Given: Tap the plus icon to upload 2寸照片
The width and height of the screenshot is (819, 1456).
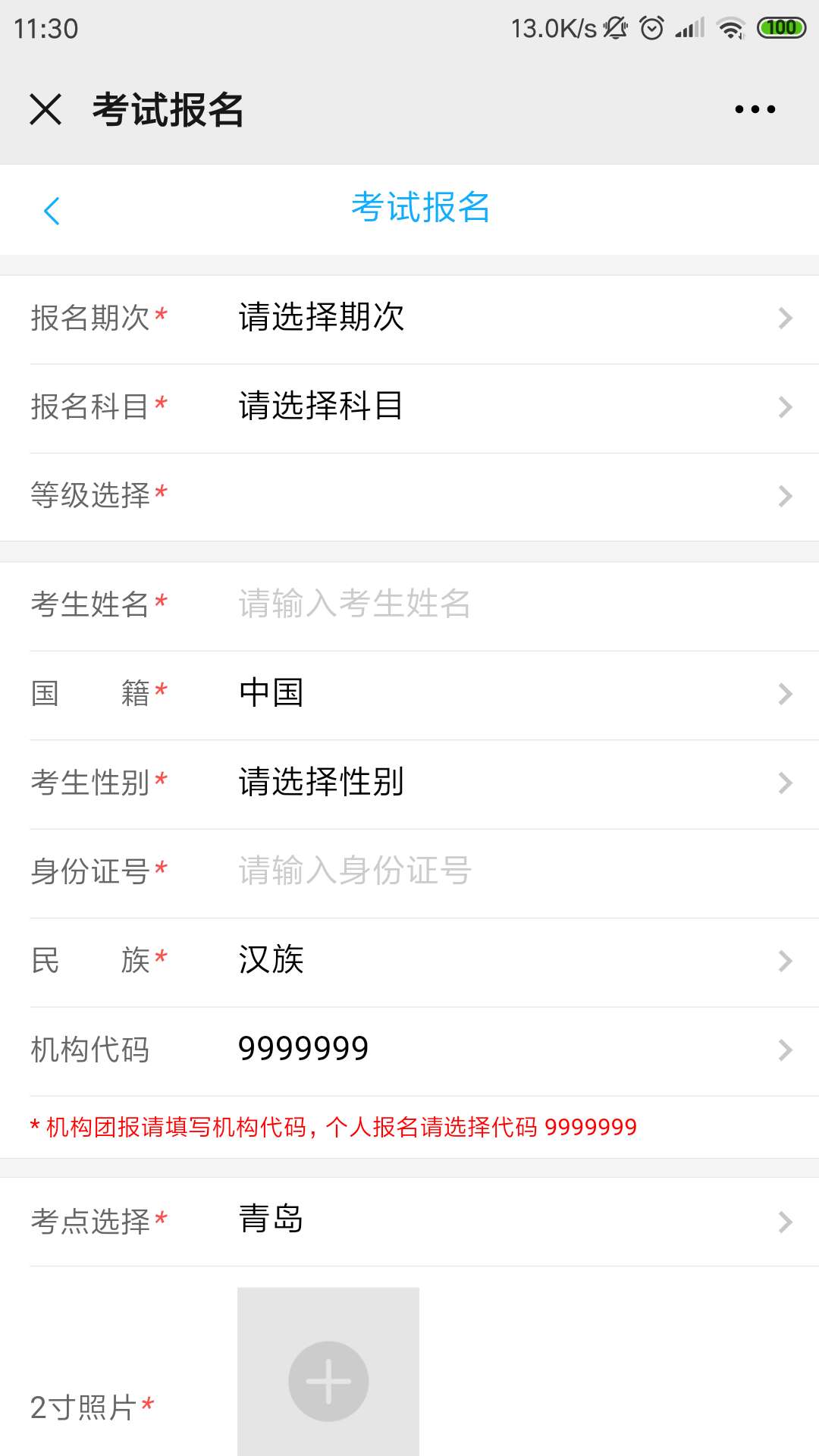Looking at the screenshot, I should (x=327, y=1379).
